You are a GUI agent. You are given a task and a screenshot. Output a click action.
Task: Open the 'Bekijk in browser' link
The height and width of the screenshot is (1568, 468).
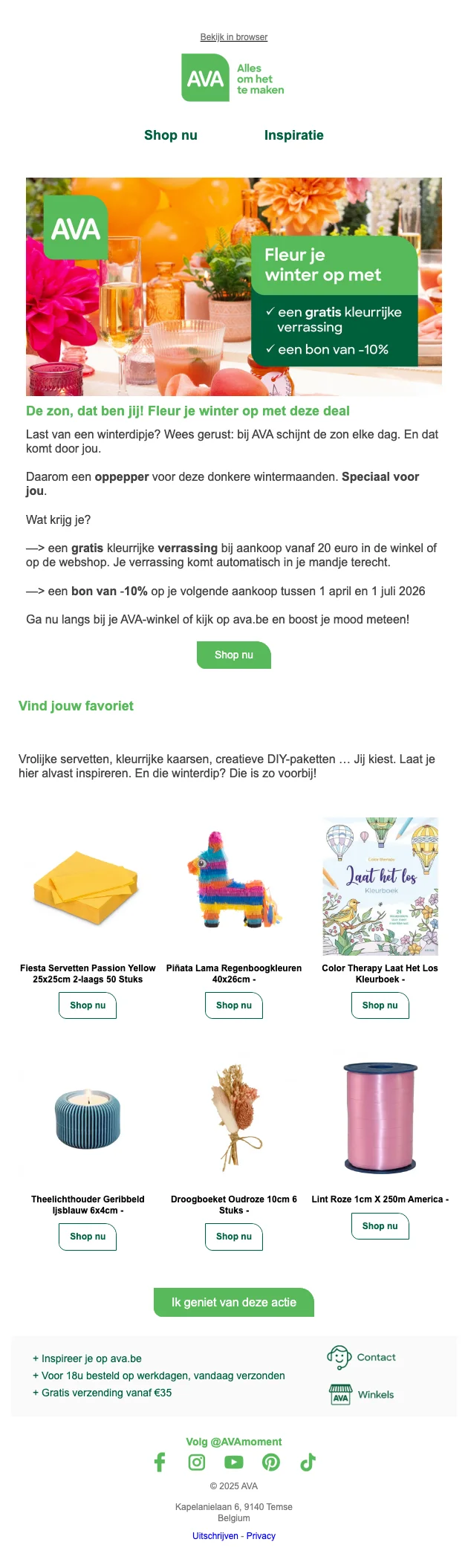coord(233,37)
